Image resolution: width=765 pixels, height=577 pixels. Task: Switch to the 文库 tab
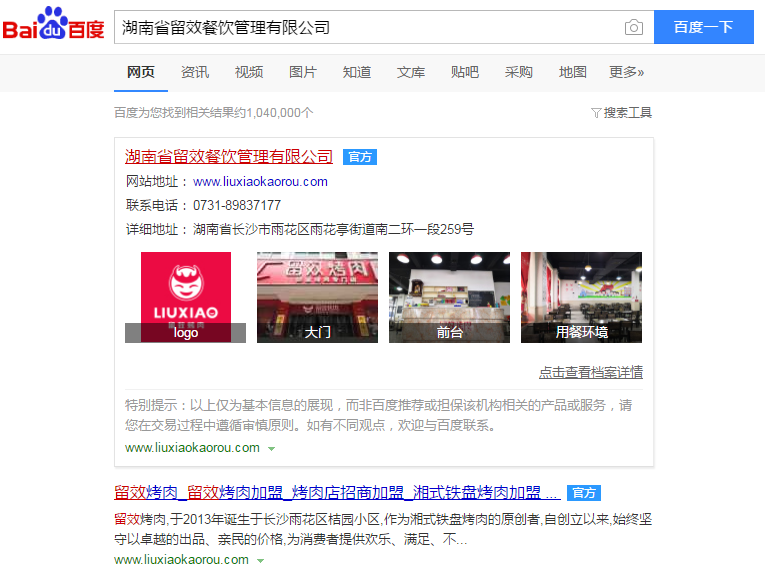[411, 72]
